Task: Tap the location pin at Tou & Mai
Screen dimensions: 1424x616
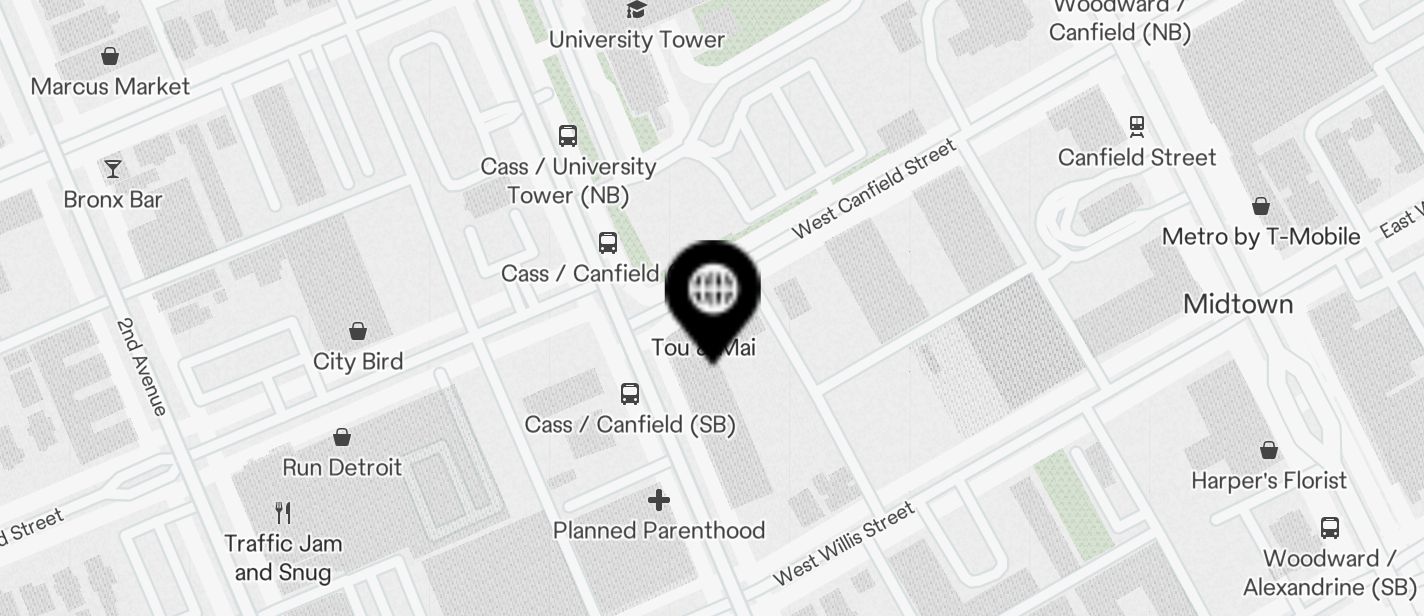Action: coord(713,295)
